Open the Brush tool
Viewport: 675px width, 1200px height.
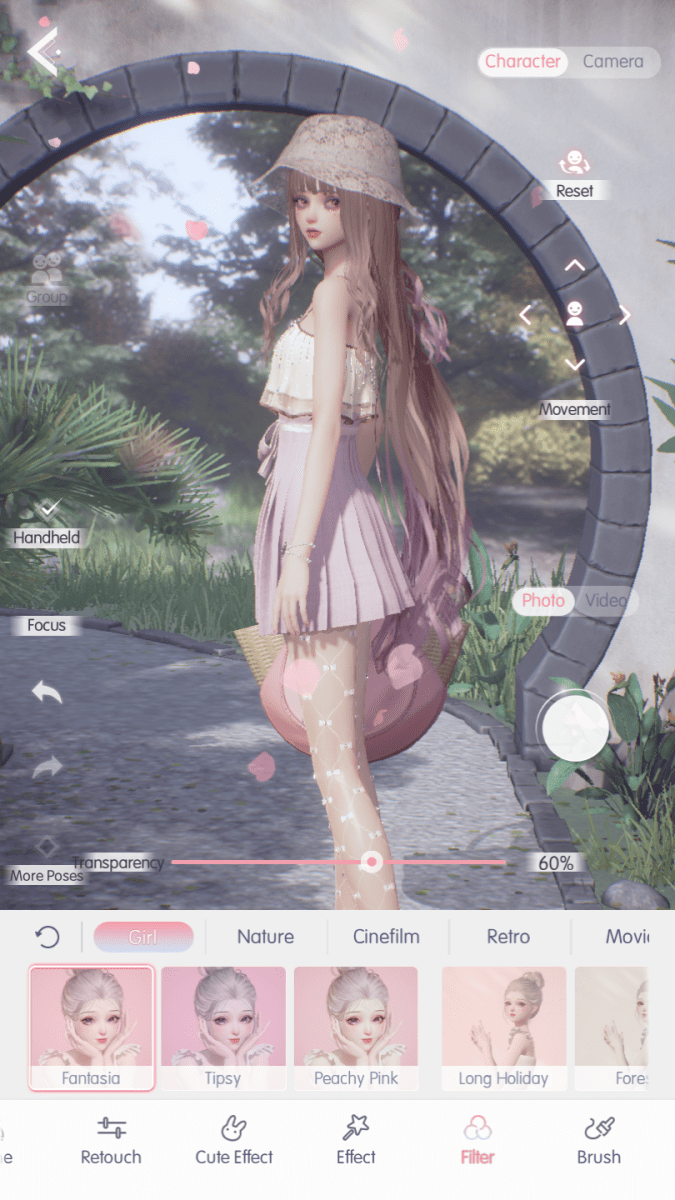[598, 1140]
